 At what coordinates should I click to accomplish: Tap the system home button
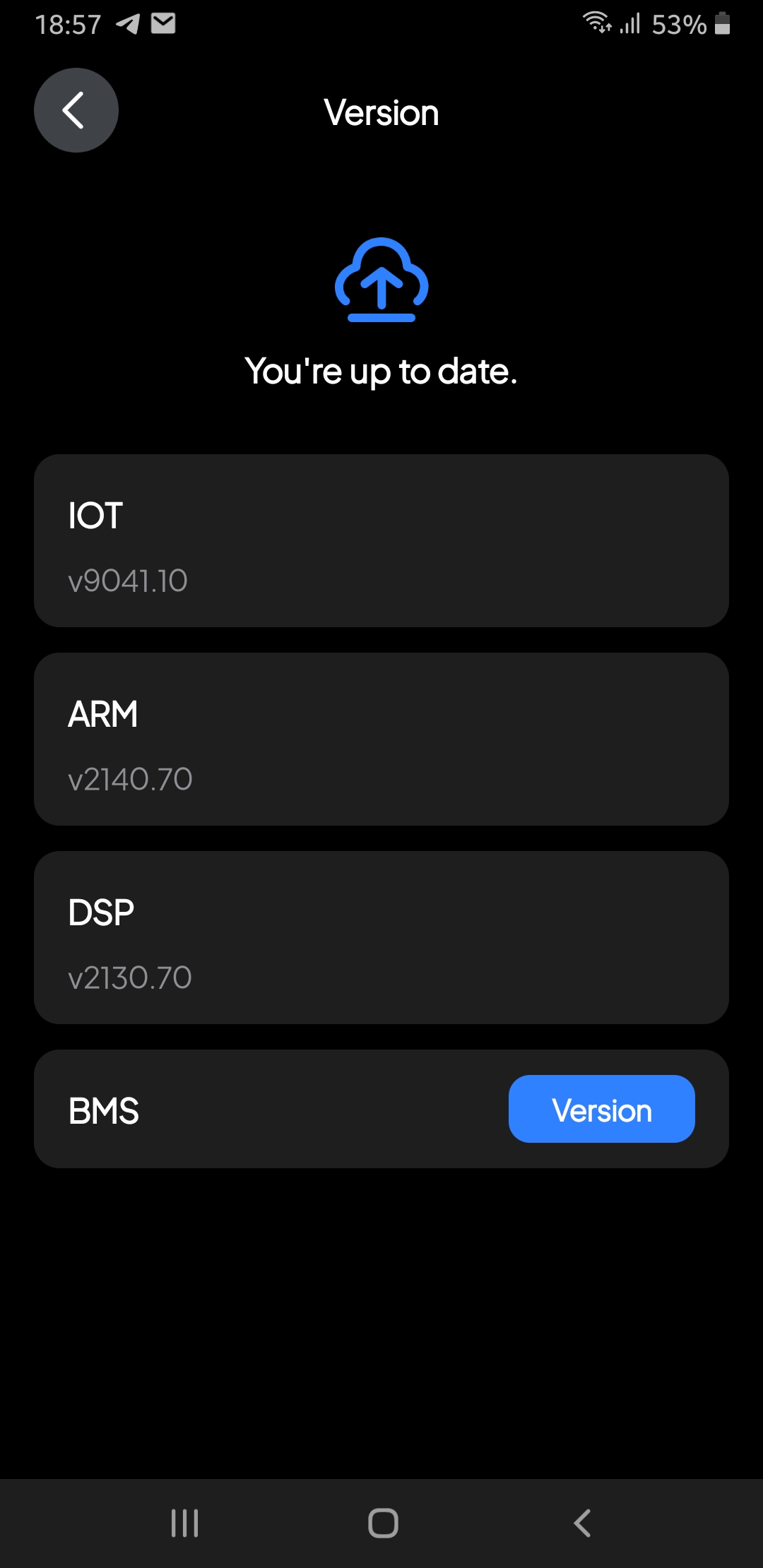(x=383, y=1523)
